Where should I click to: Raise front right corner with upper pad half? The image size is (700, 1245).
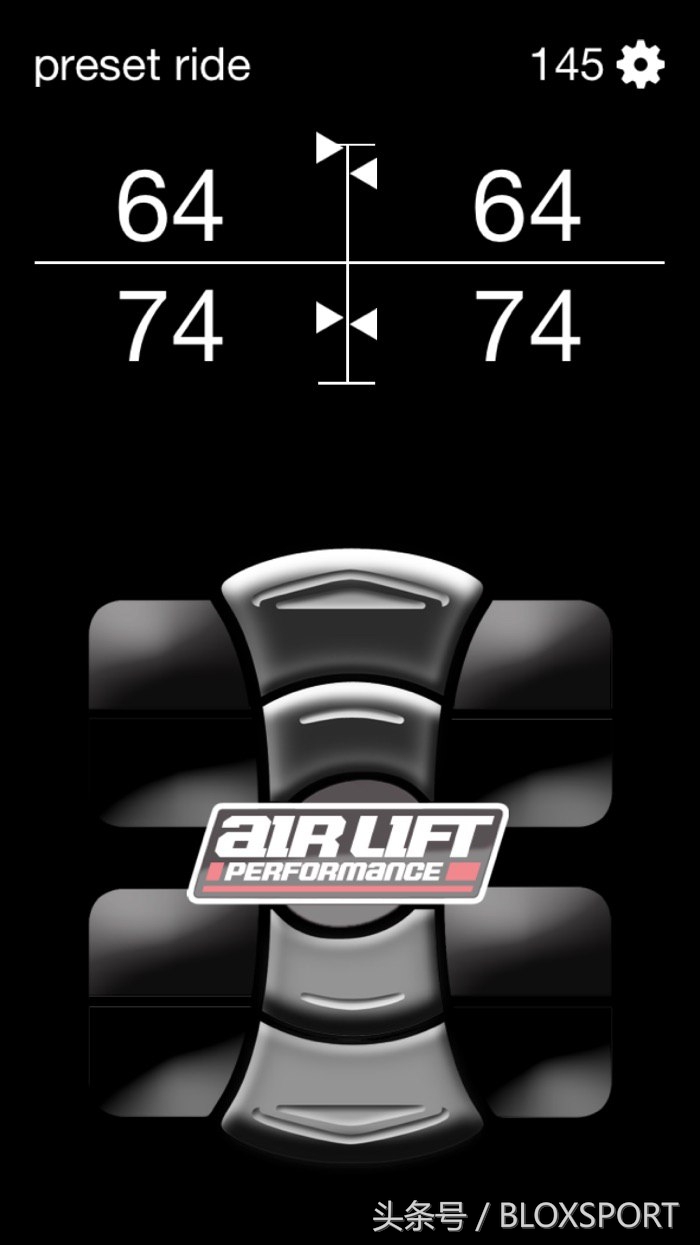click(x=545, y=653)
